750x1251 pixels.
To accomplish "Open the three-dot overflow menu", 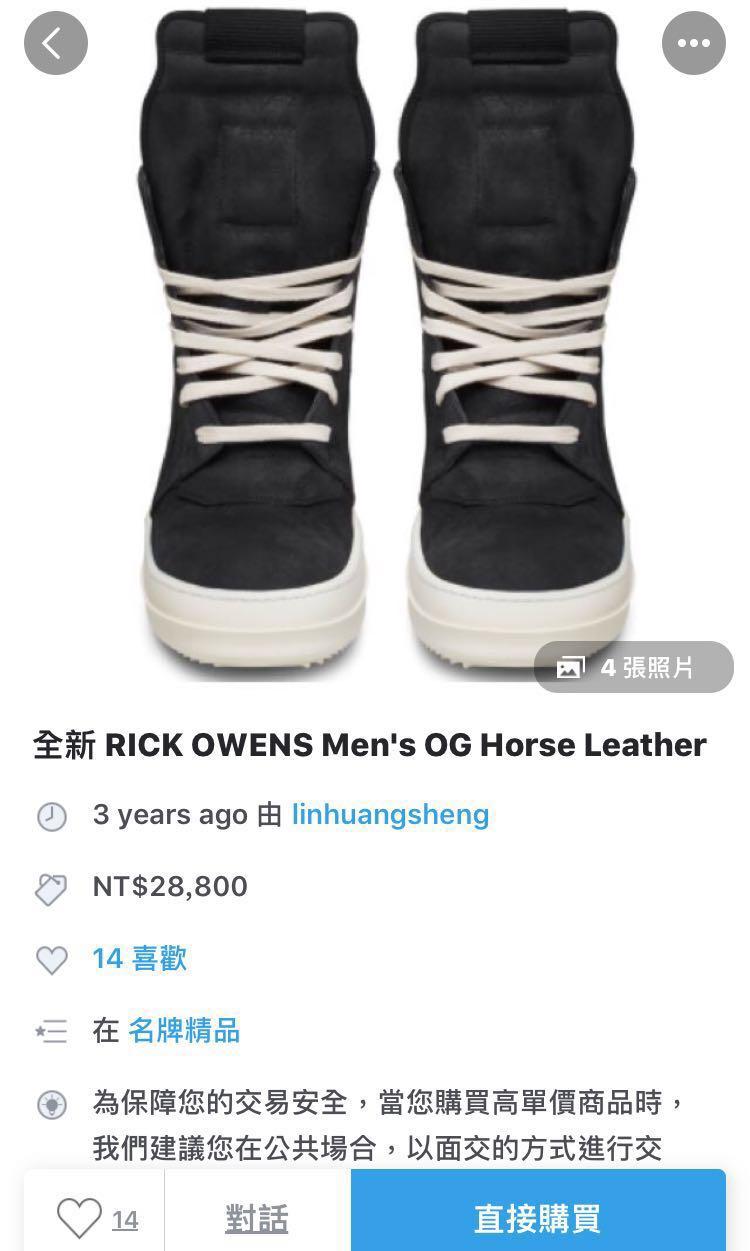I will (x=693, y=43).
